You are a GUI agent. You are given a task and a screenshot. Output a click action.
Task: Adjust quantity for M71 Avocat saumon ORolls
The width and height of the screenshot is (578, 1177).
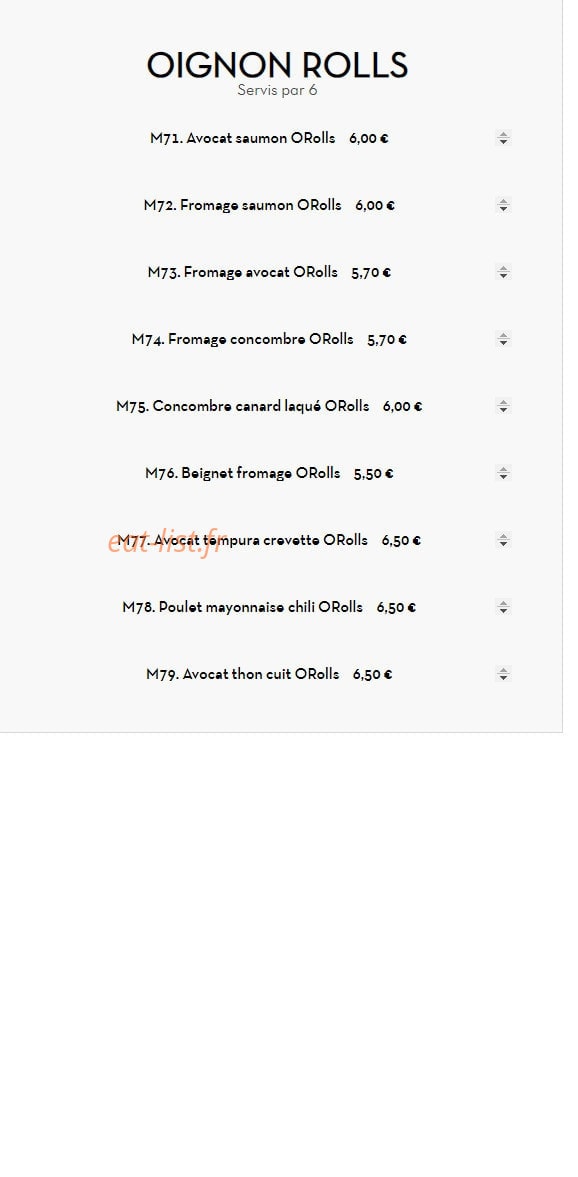[503, 138]
